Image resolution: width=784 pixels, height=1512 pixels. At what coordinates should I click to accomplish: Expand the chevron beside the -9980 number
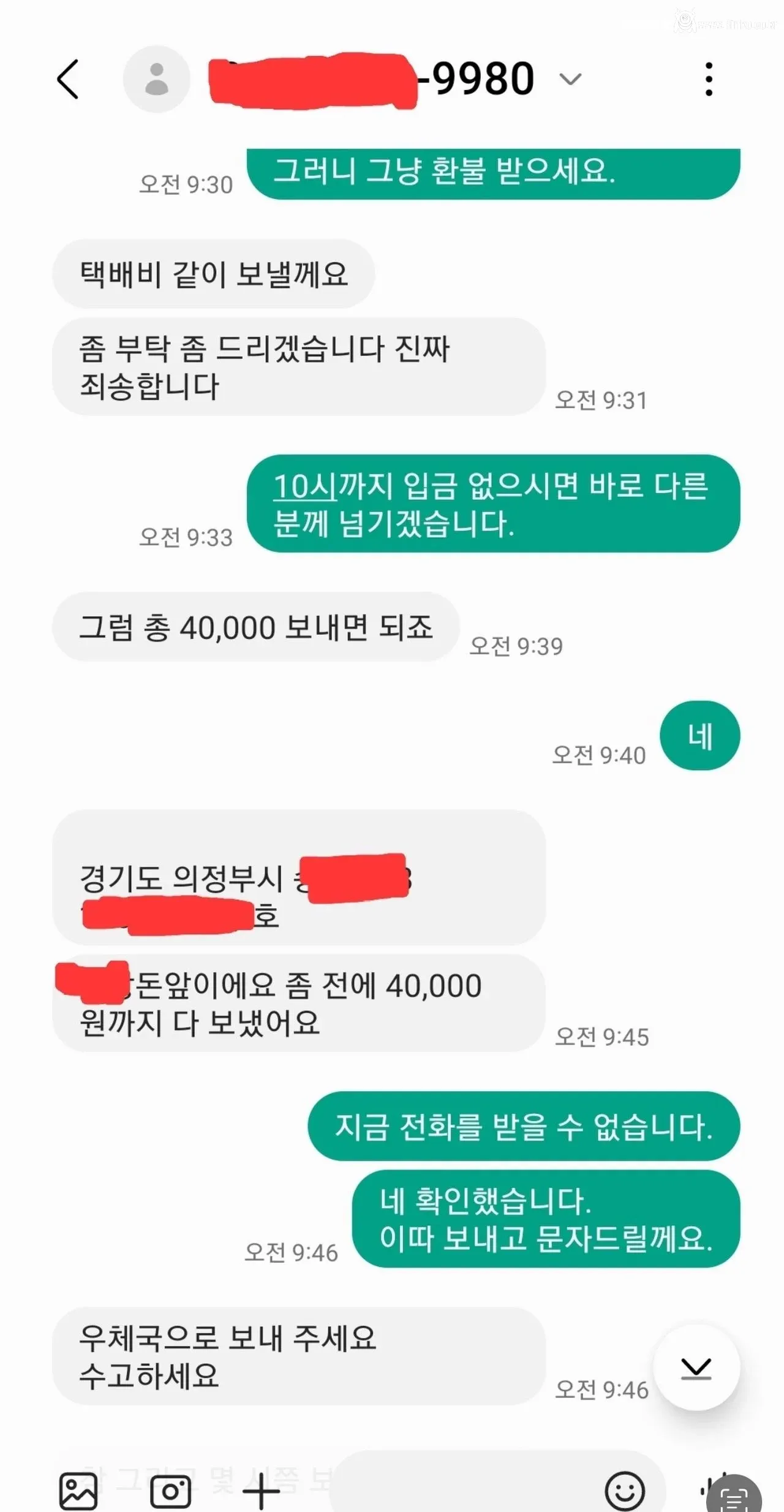click(x=570, y=80)
